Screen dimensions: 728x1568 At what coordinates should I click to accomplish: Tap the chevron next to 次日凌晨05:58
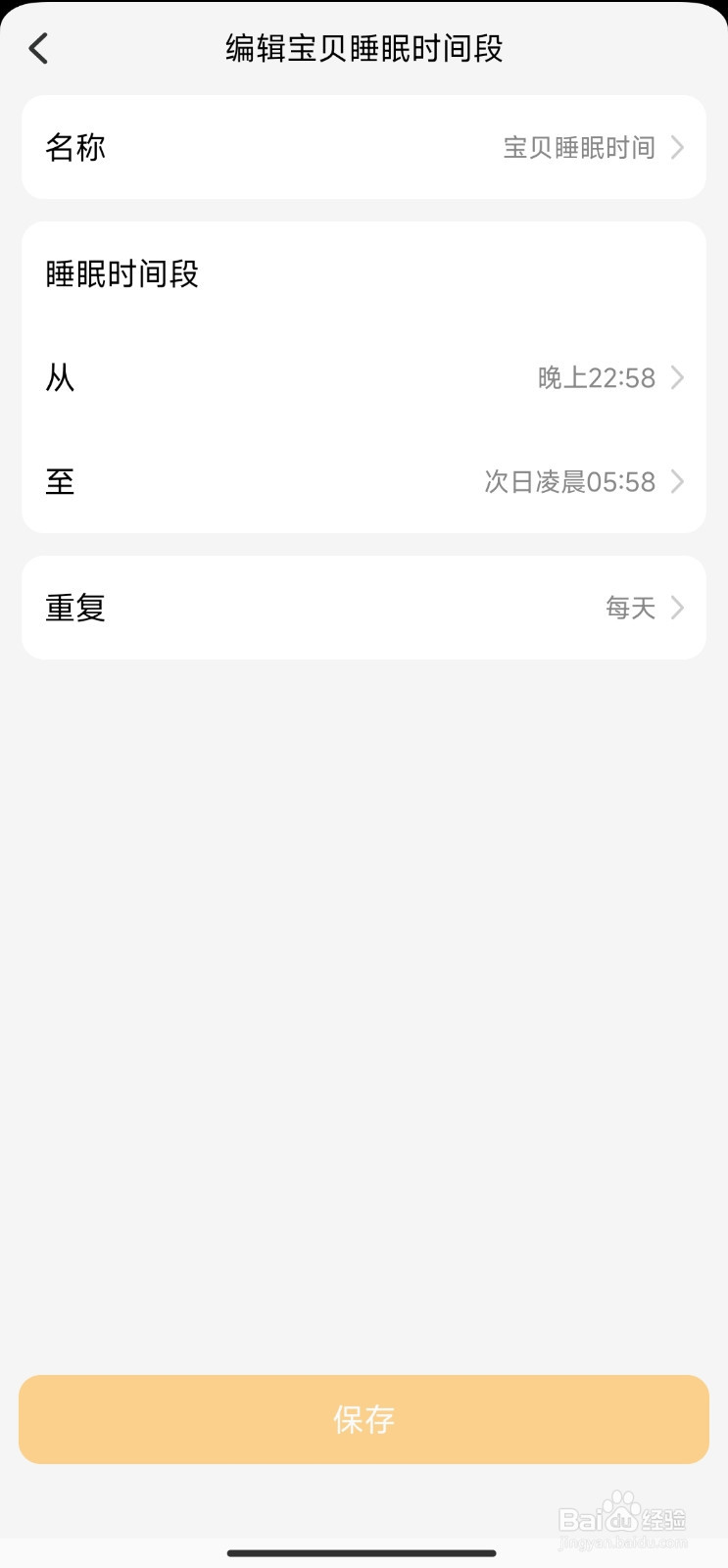pyautogui.click(x=676, y=481)
